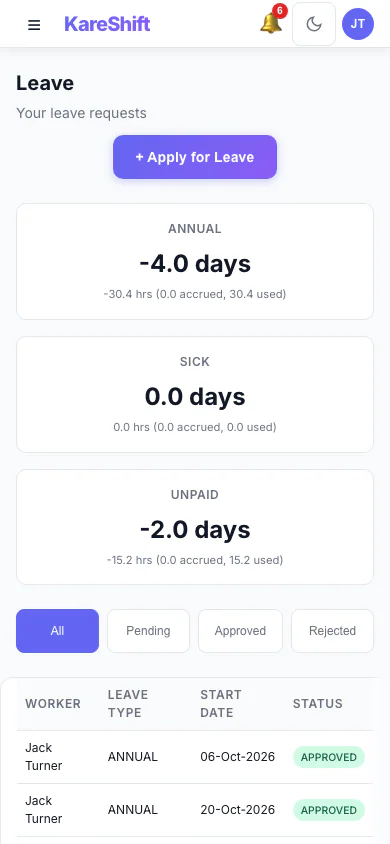Filter leave requests by Pending
Screen dimensions: 390x844
tap(148, 631)
